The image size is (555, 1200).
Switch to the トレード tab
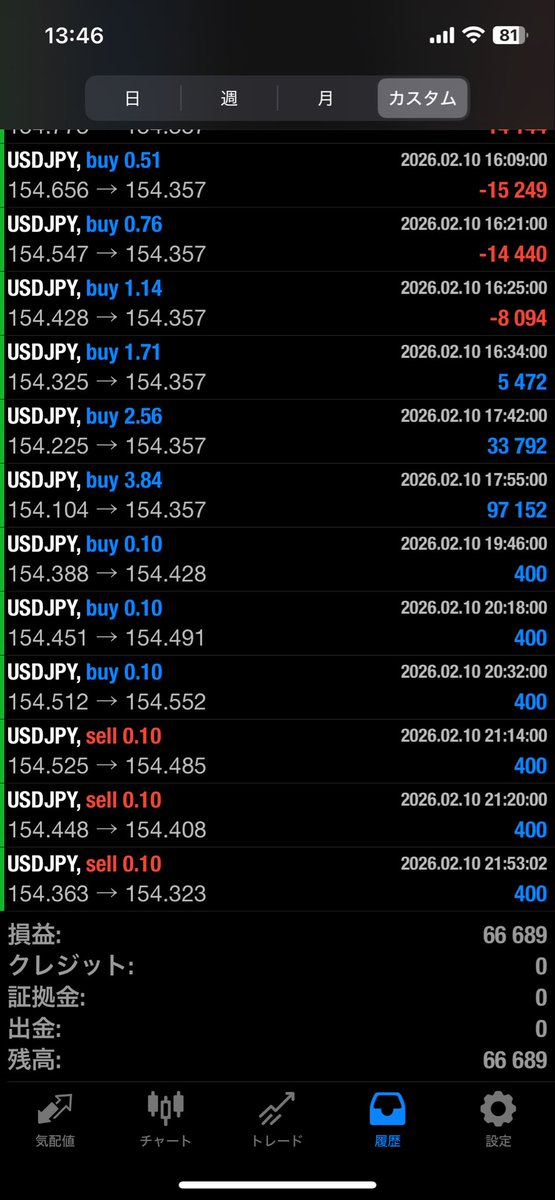pyautogui.click(x=277, y=1119)
